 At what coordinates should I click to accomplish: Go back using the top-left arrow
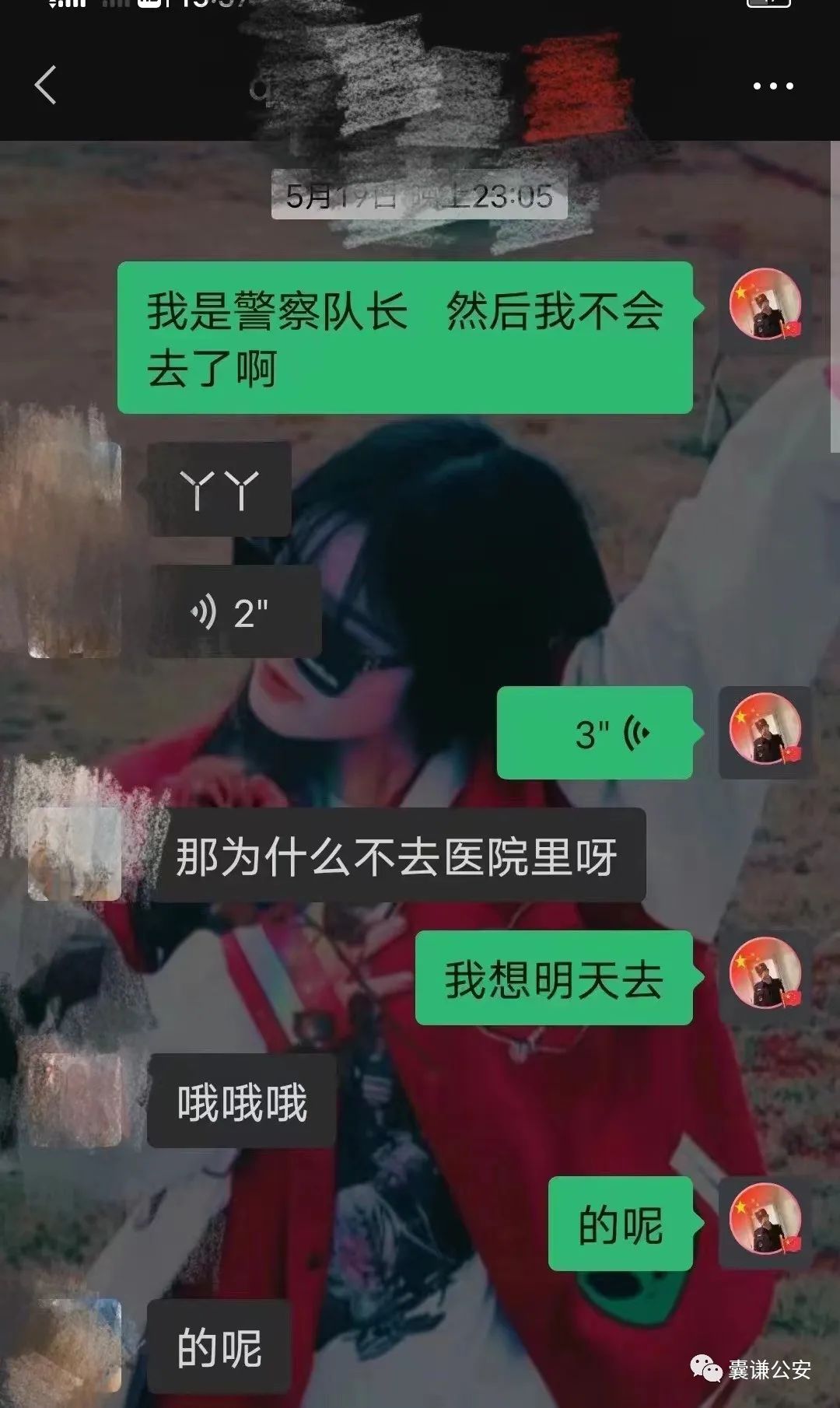click(45, 85)
